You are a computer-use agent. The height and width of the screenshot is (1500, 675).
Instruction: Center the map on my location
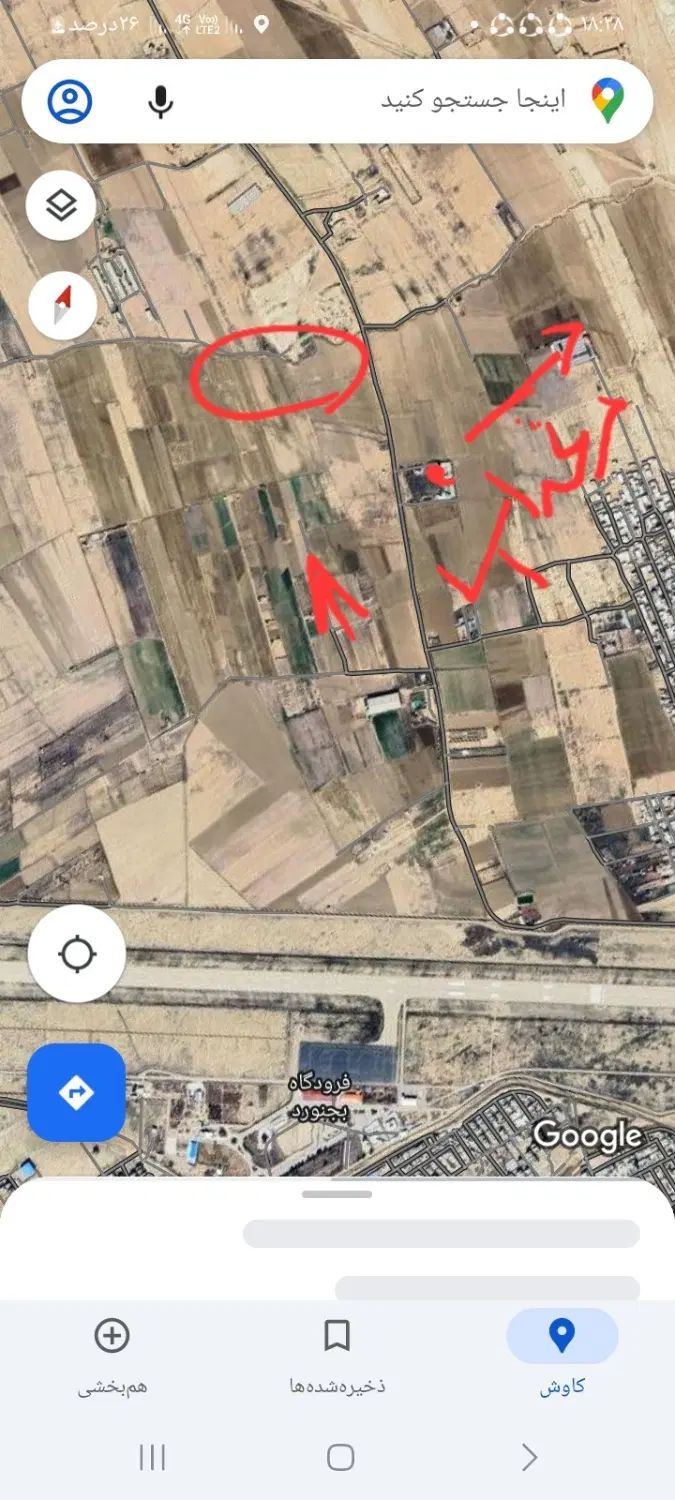pyautogui.click(x=77, y=954)
